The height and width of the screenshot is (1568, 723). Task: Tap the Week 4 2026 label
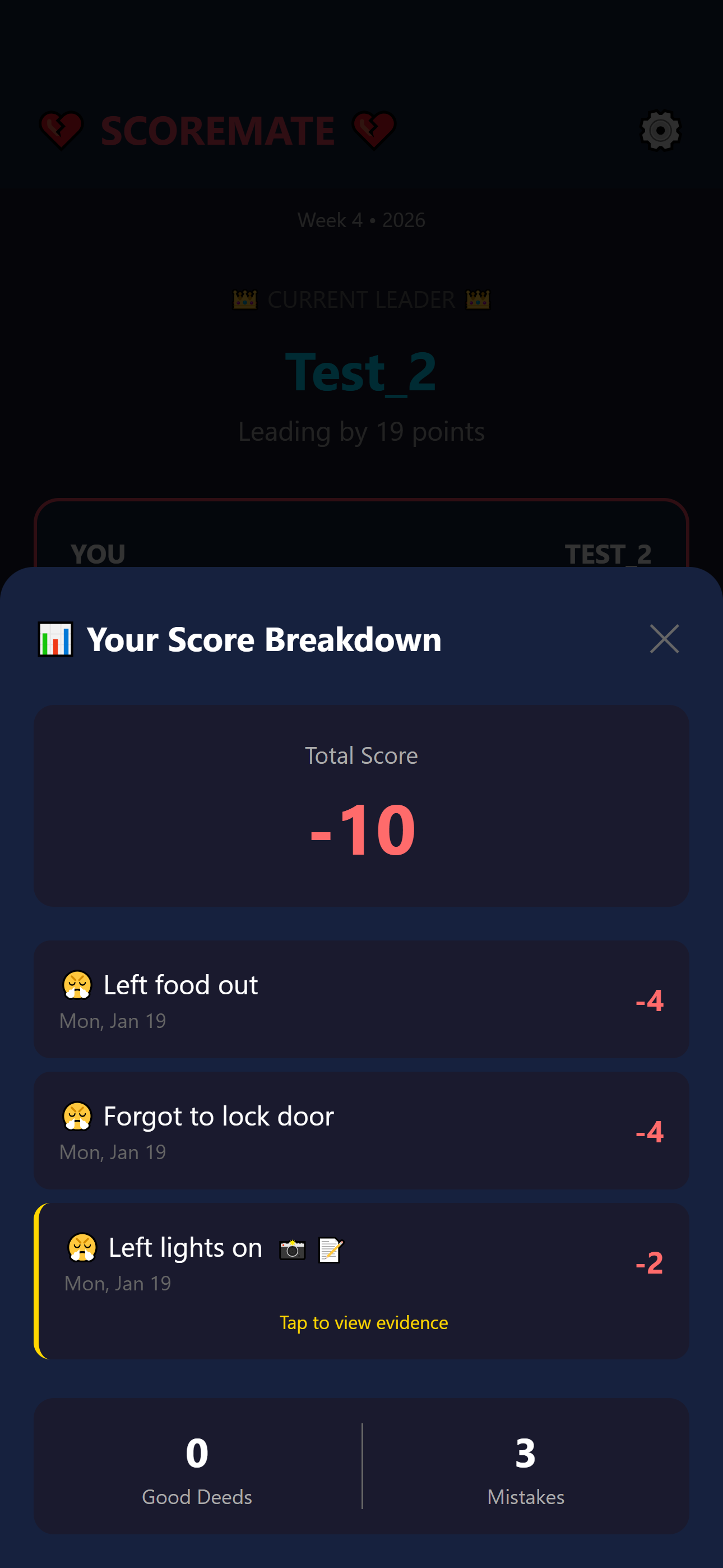(361, 220)
